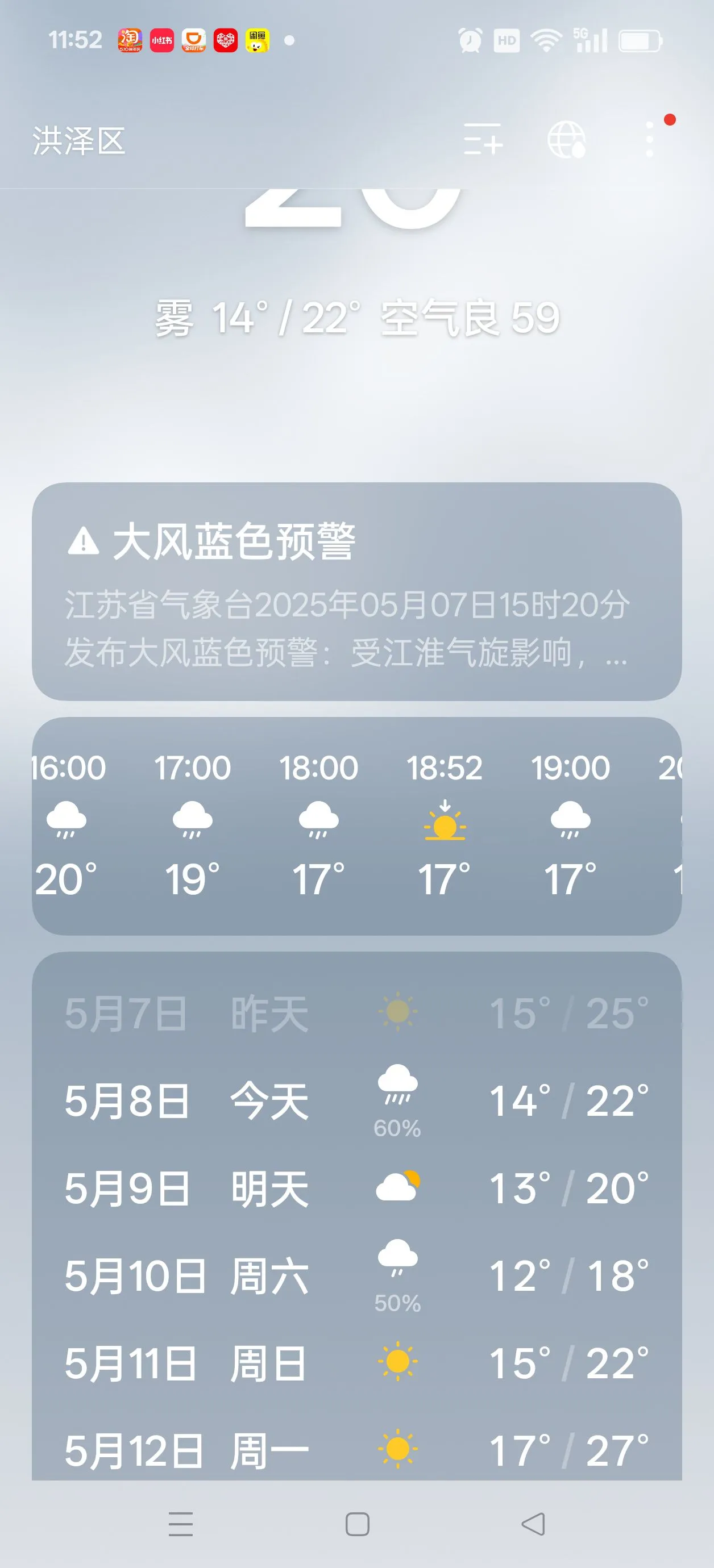Go back with the system back button
714x1568 pixels.
coord(533,1524)
